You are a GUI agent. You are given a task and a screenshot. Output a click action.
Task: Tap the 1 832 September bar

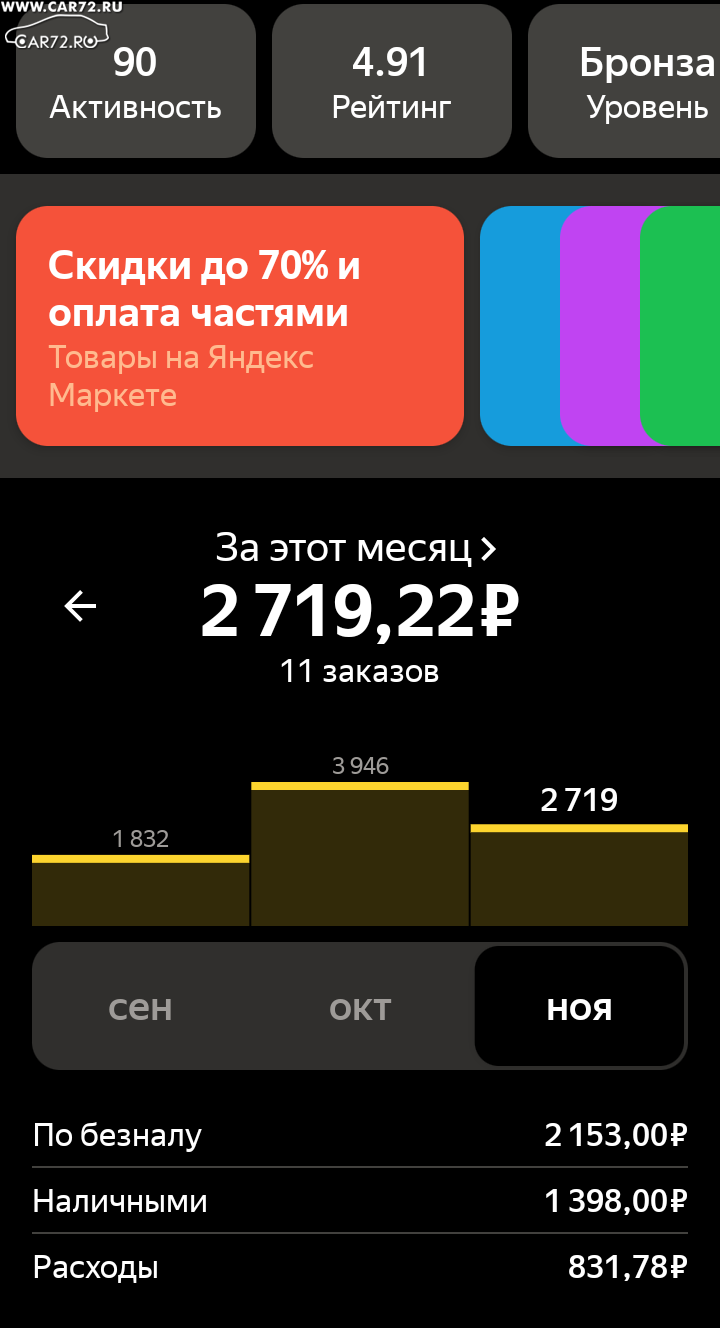click(x=141, y=890)
